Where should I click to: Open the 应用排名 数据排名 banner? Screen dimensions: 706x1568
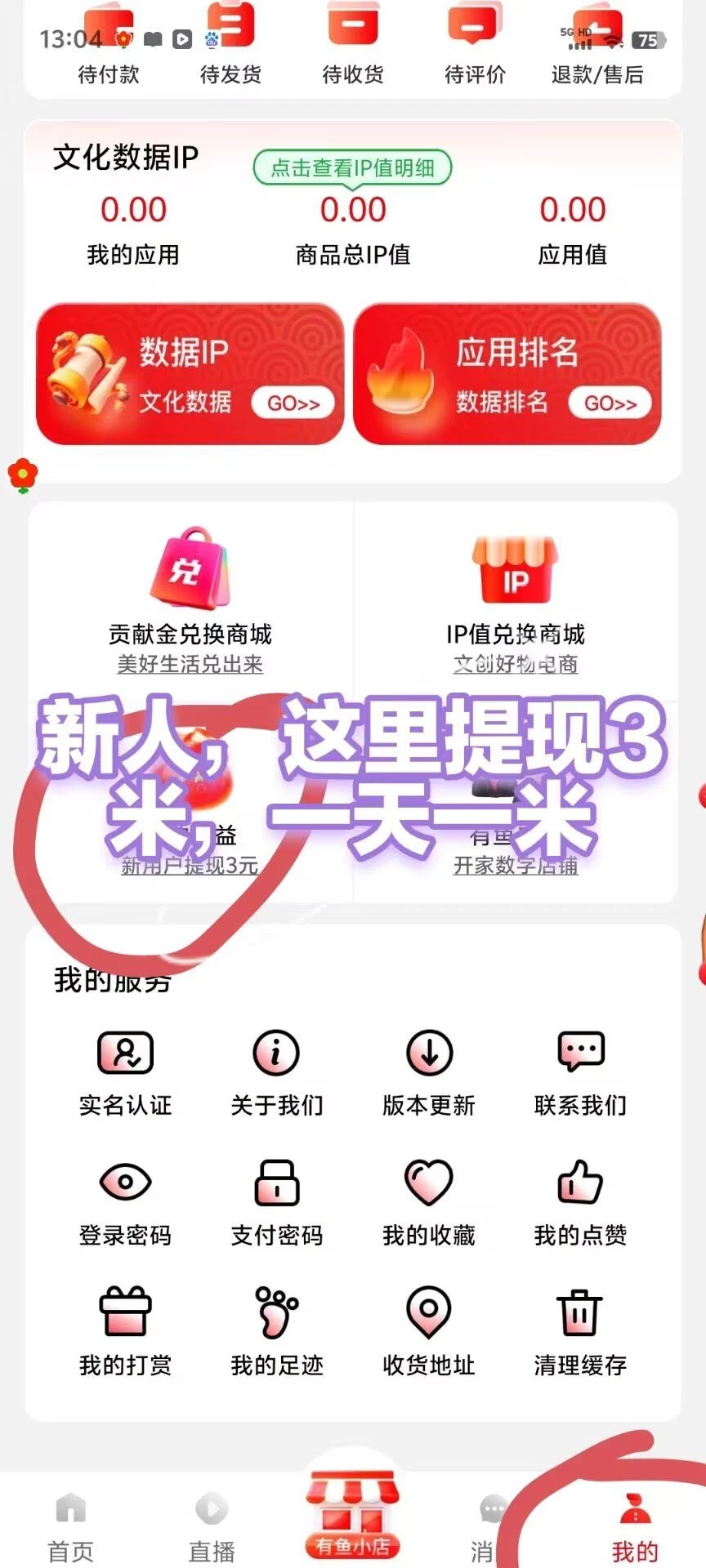click(x=507, y=375)
